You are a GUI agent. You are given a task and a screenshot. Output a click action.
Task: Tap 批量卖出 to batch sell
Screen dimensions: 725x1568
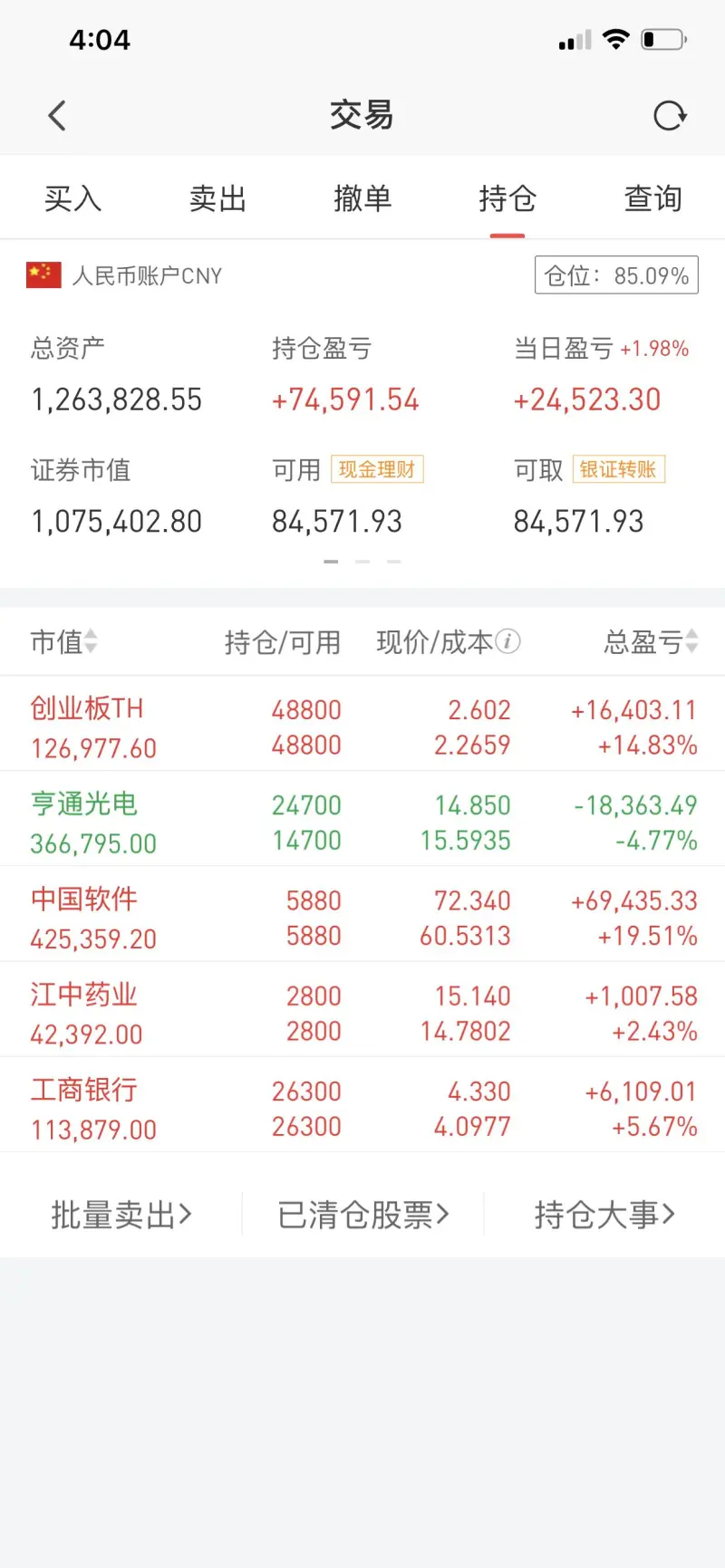[121, 1215]
